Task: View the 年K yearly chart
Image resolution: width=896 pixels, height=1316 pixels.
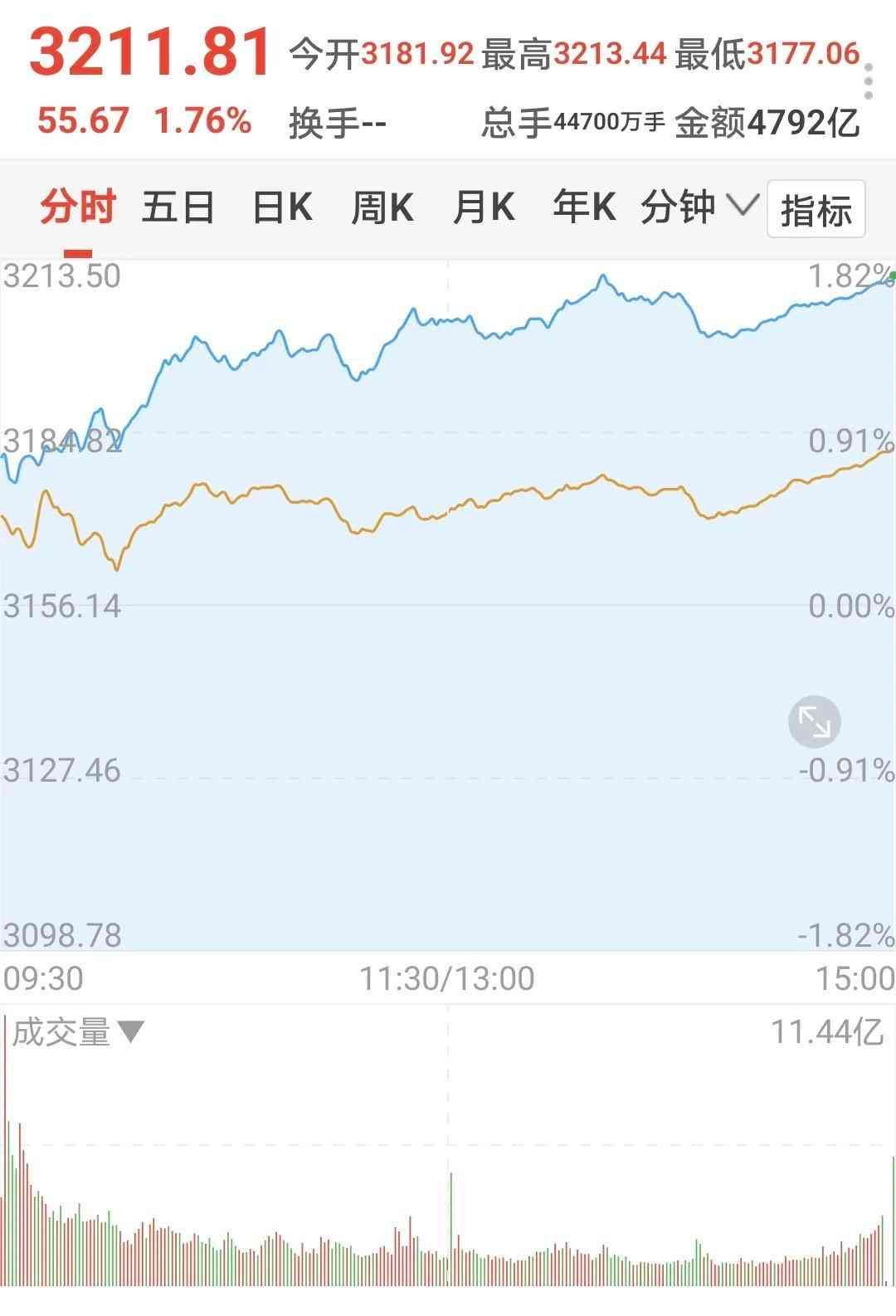Action: click(x=583, y=207)
